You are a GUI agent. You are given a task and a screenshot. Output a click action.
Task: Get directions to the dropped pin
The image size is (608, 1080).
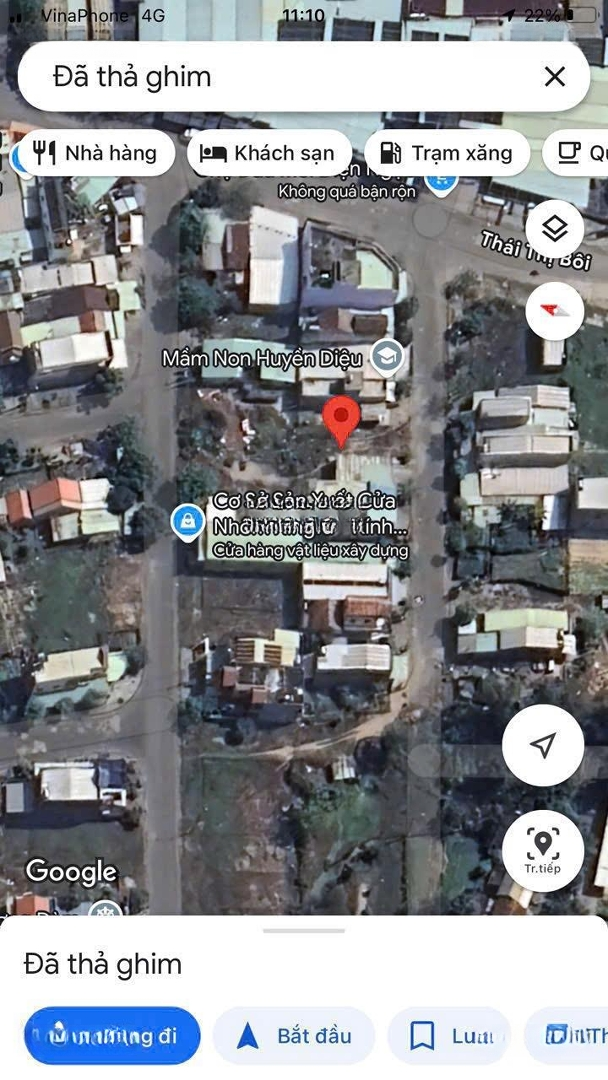point(112,1036)
